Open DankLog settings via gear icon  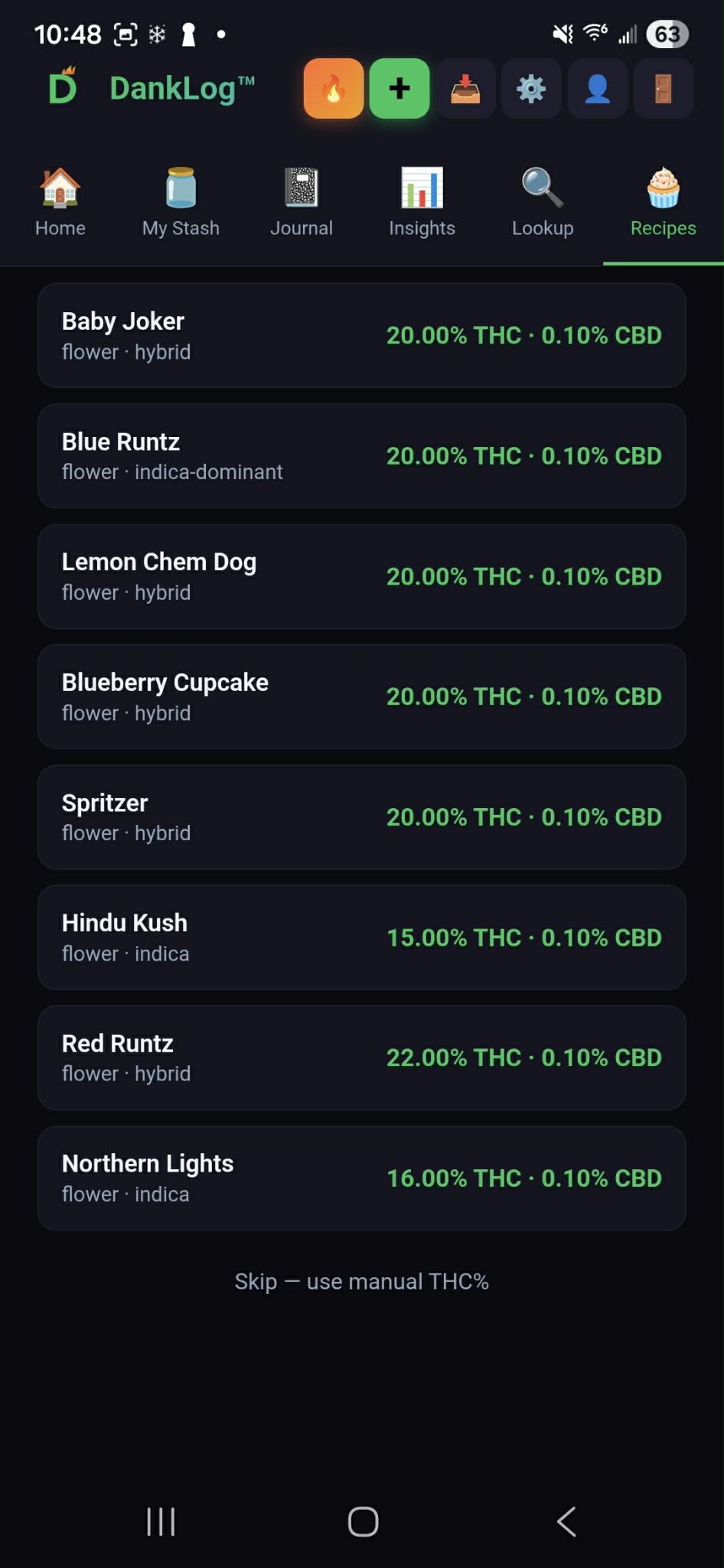pyautogui.click(x=531, y=89)
